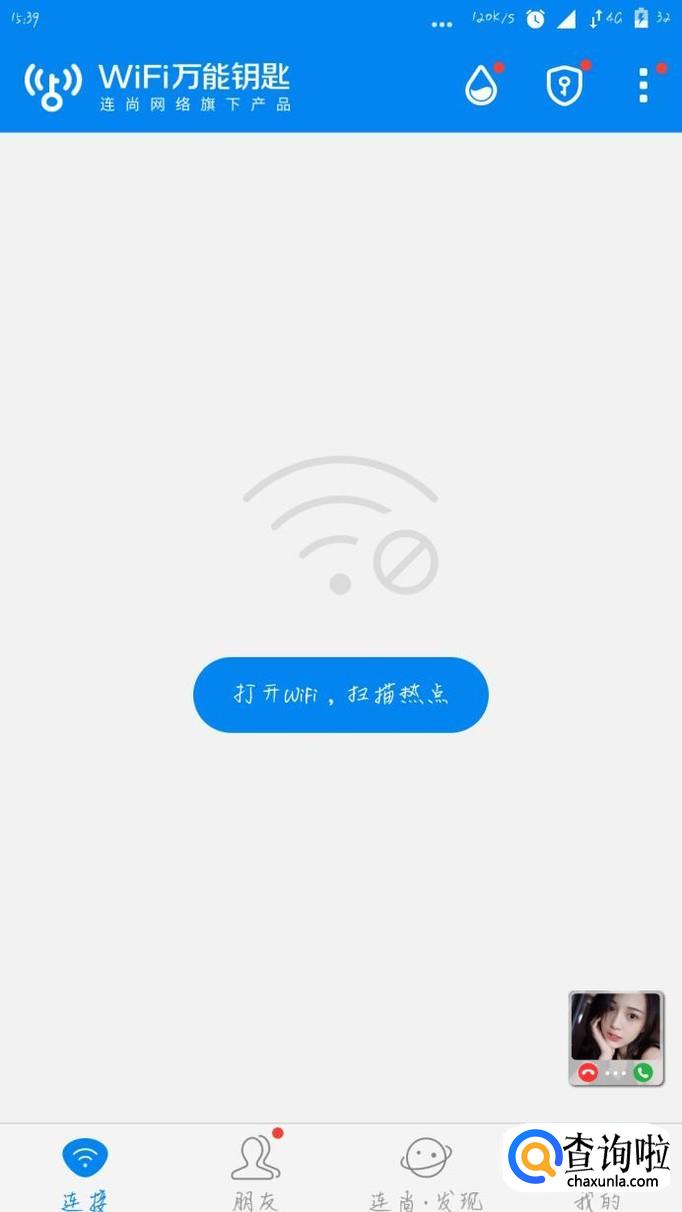
Task: Open the water drop icon in app bar
Action: [x=481, y=87]
